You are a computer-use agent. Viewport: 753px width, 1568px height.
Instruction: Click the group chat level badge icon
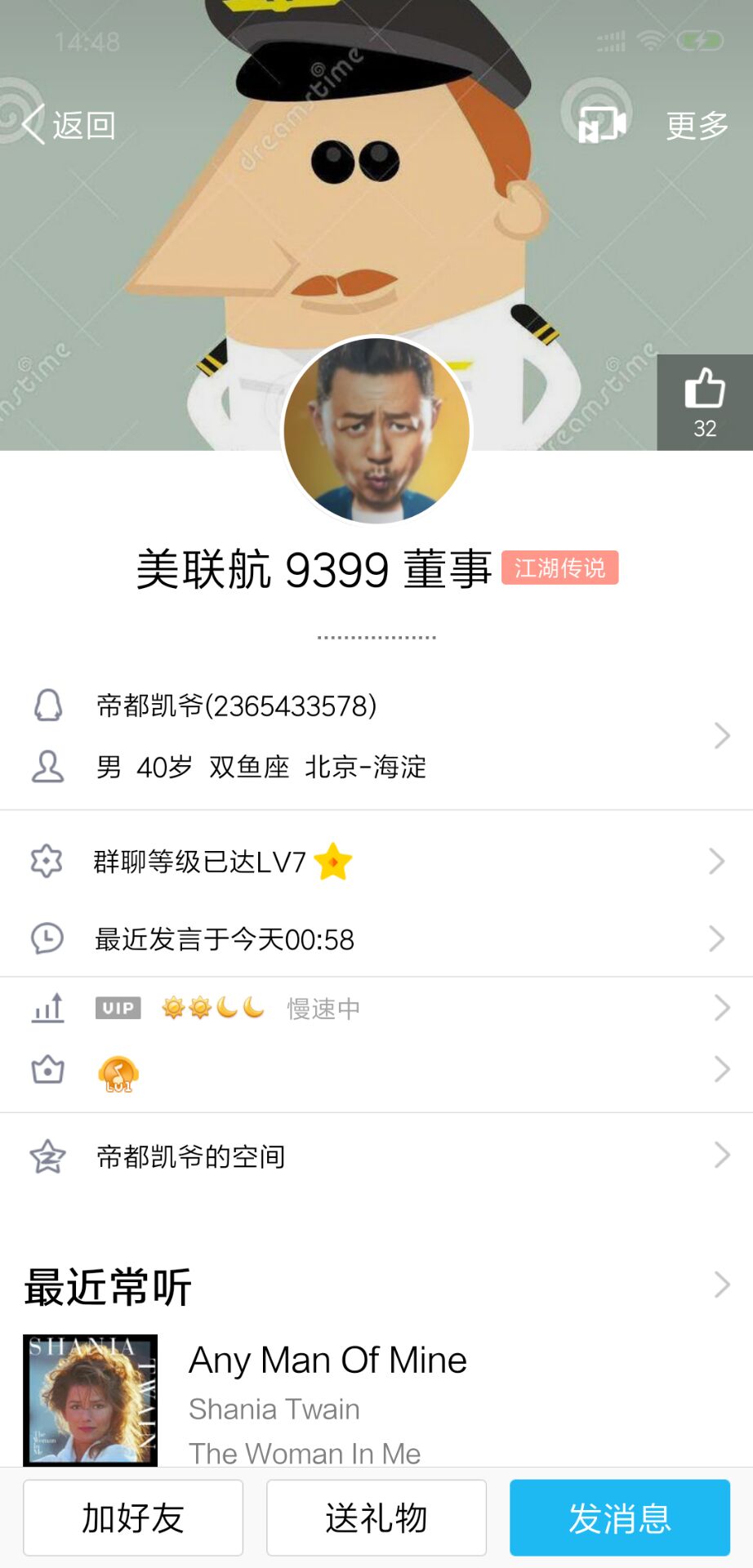(47, 860)
